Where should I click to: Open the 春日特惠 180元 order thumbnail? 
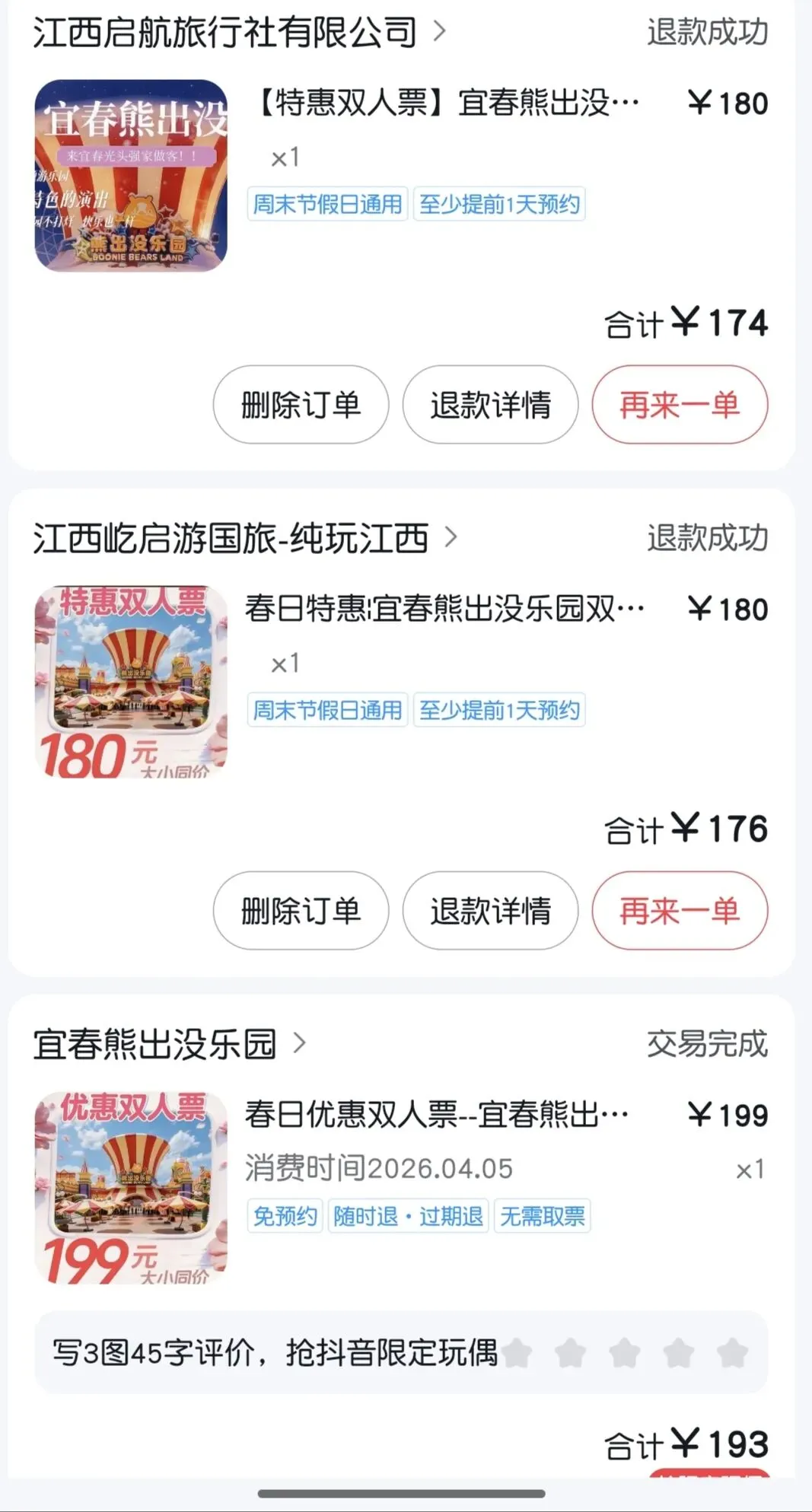pos(131,682)
